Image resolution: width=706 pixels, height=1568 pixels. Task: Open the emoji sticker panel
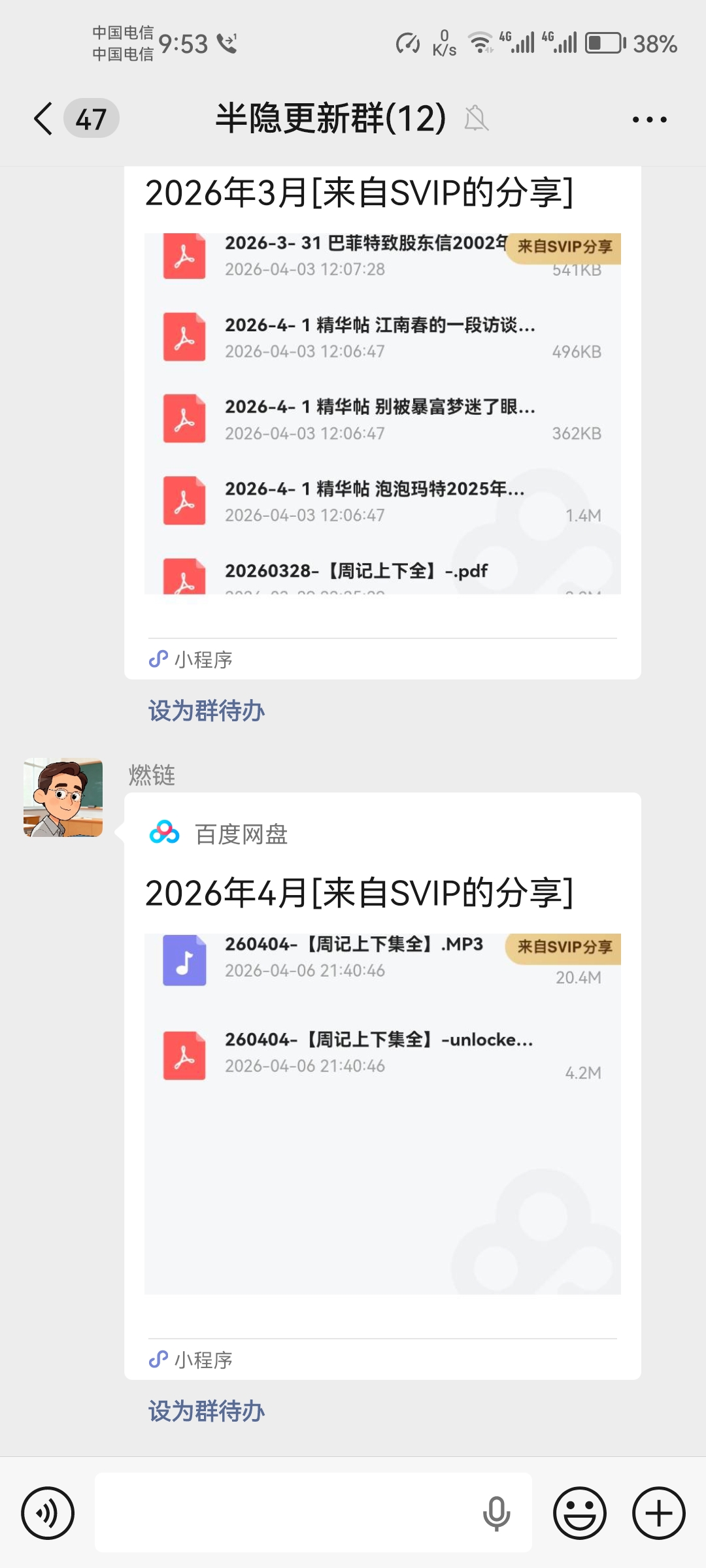(579, 1513)
